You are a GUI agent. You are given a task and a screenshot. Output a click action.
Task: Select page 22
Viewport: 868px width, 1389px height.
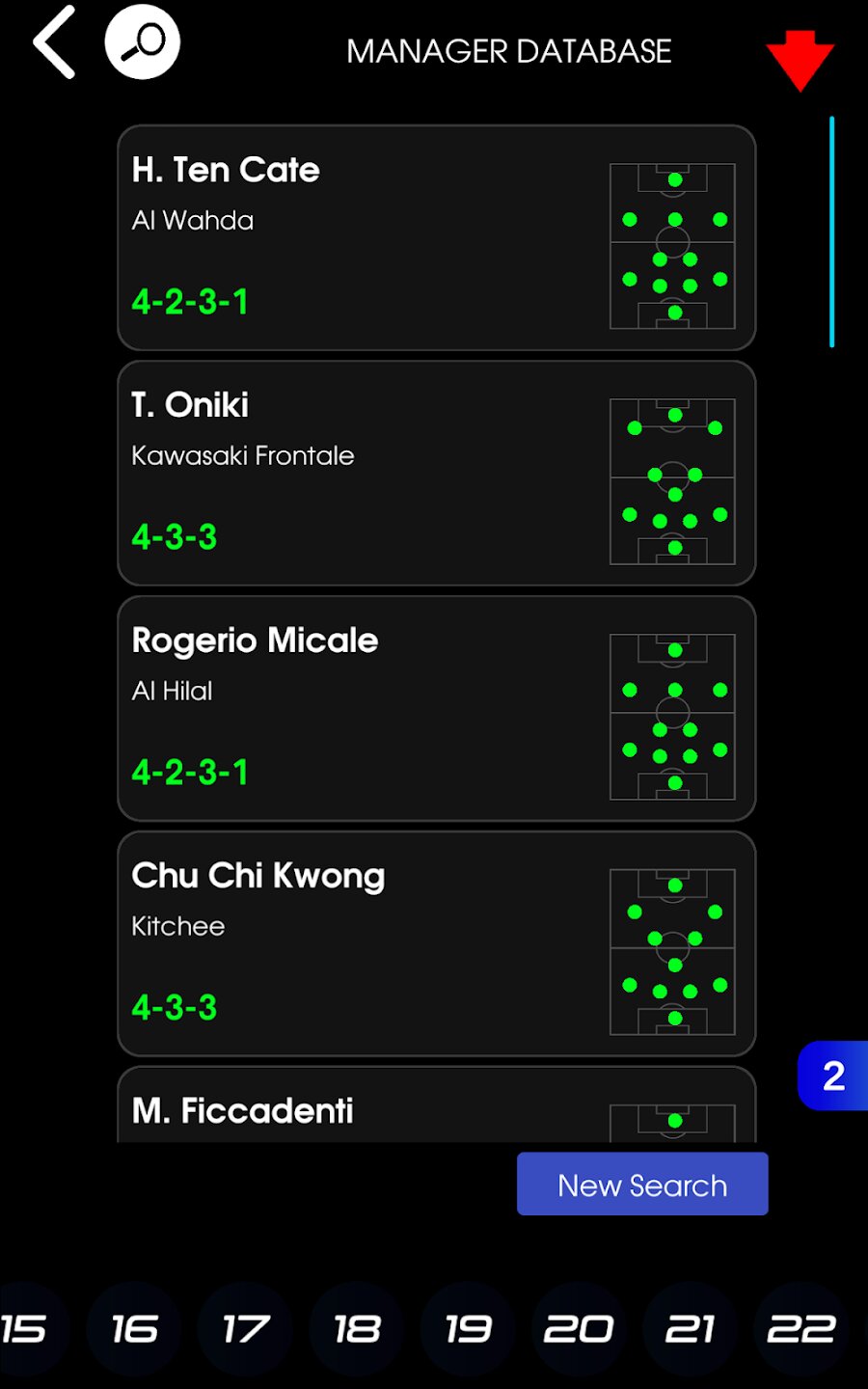point(800,1329)
